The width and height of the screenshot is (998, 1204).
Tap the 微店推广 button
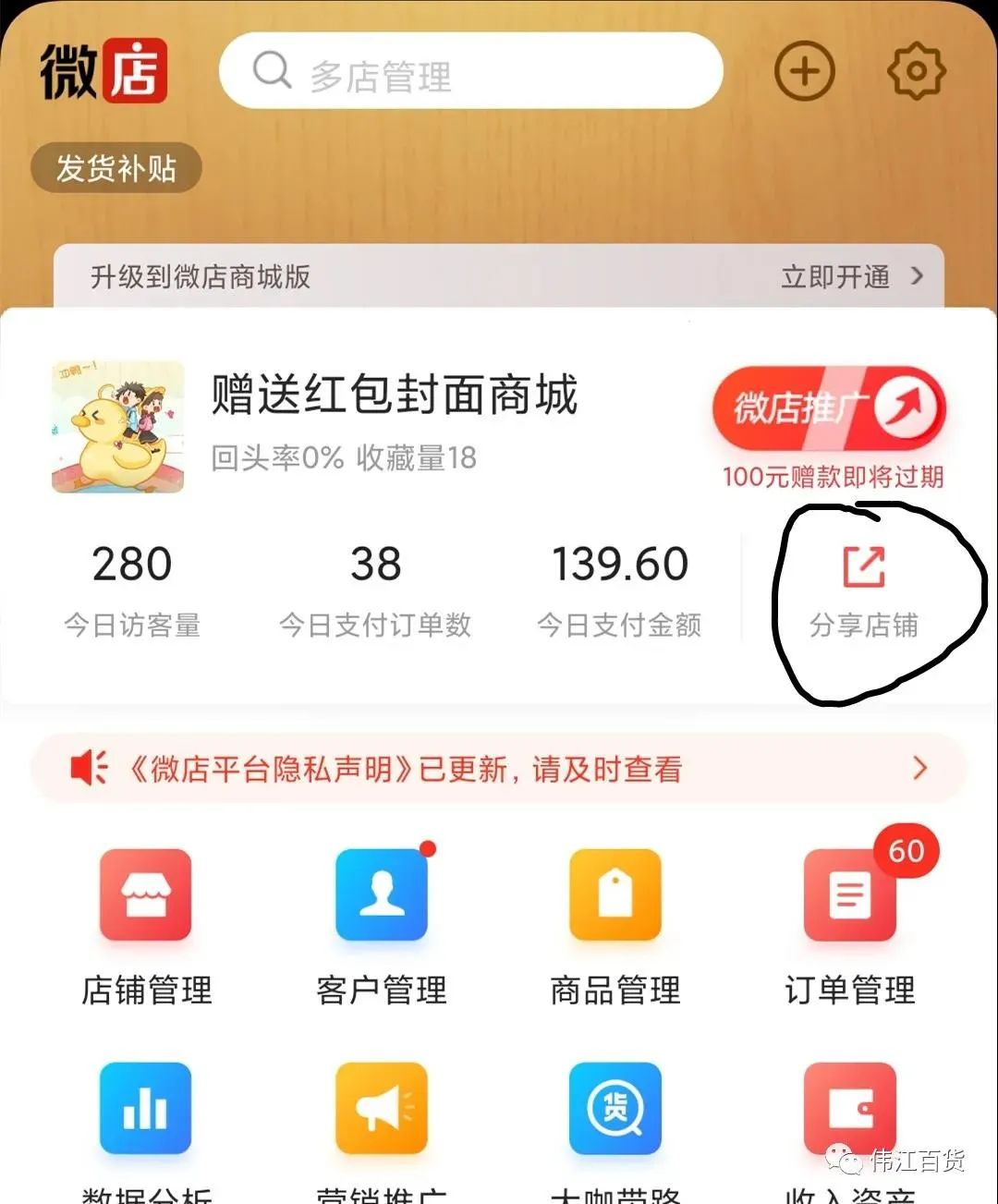click(829, 408)
